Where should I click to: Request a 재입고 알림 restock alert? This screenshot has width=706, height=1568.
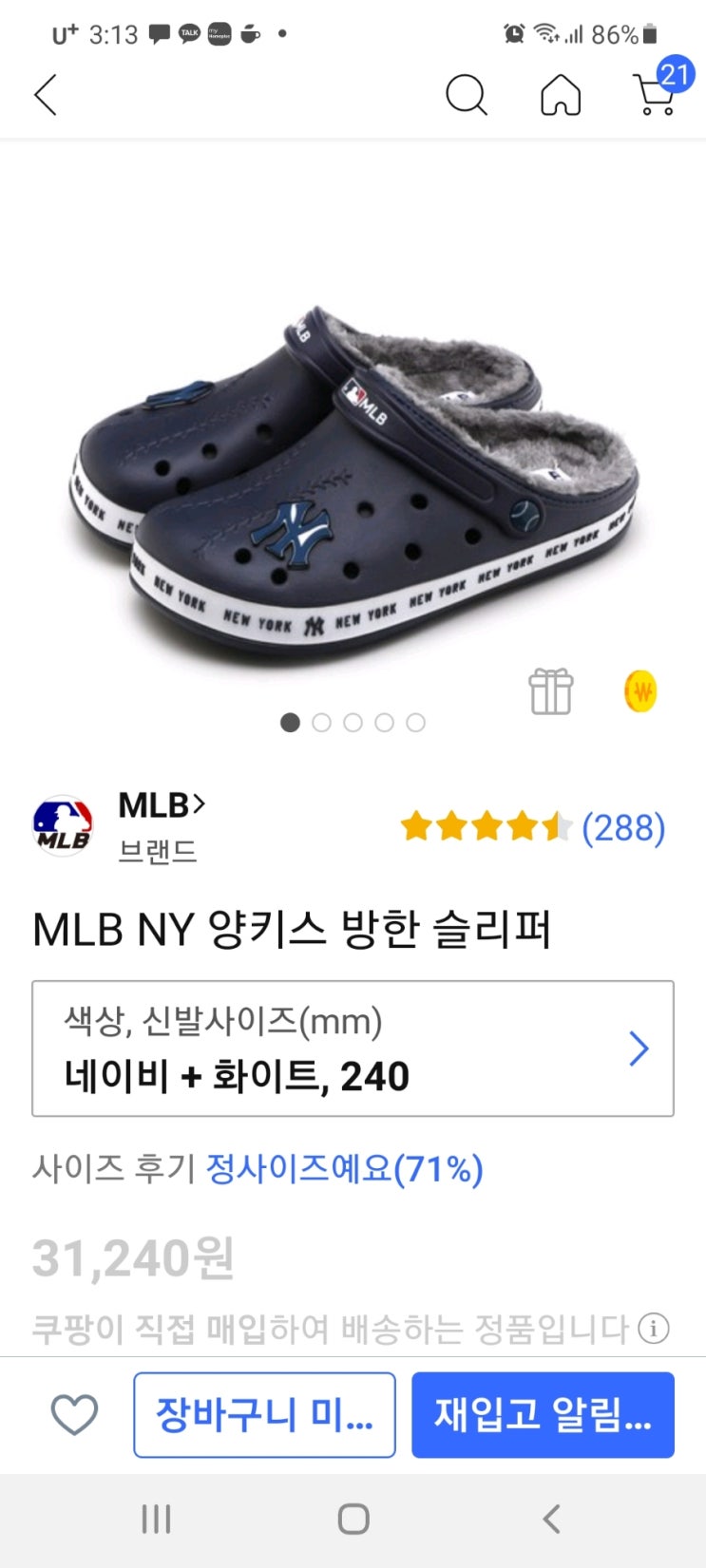543,1414
